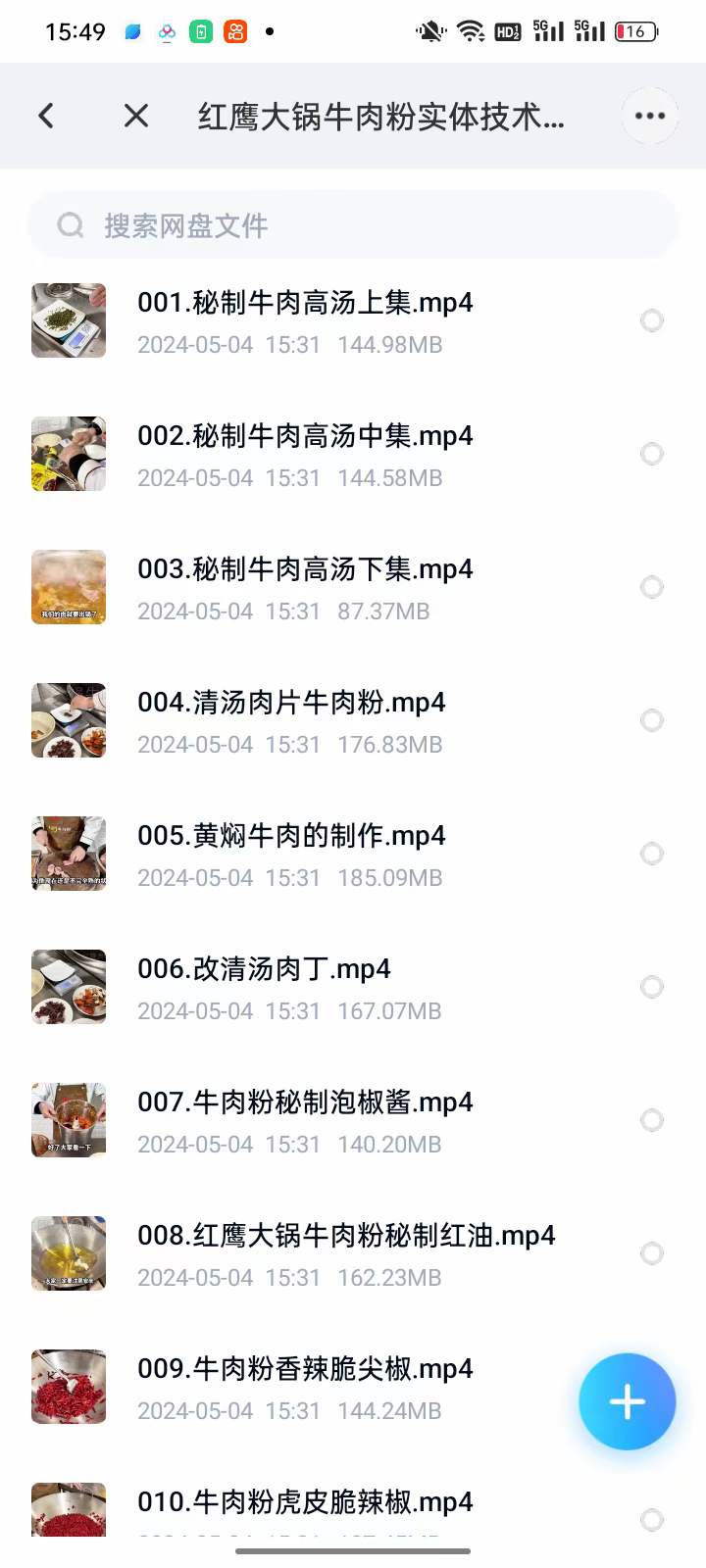Viewport: 706px width, 1568px height.
Task: Mark the checkbox for 003.秘制牛肉高汤下集.mp4
Action: coord(651,587)
